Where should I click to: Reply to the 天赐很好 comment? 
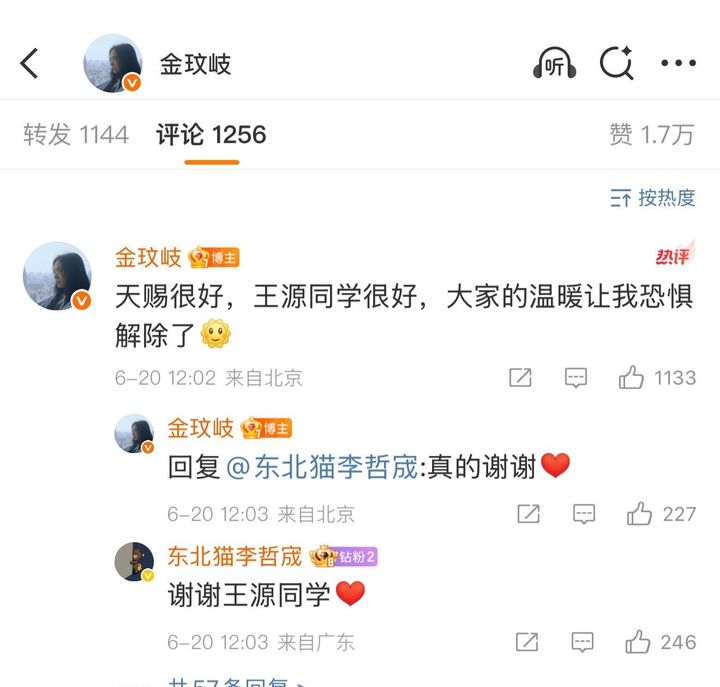576,378
